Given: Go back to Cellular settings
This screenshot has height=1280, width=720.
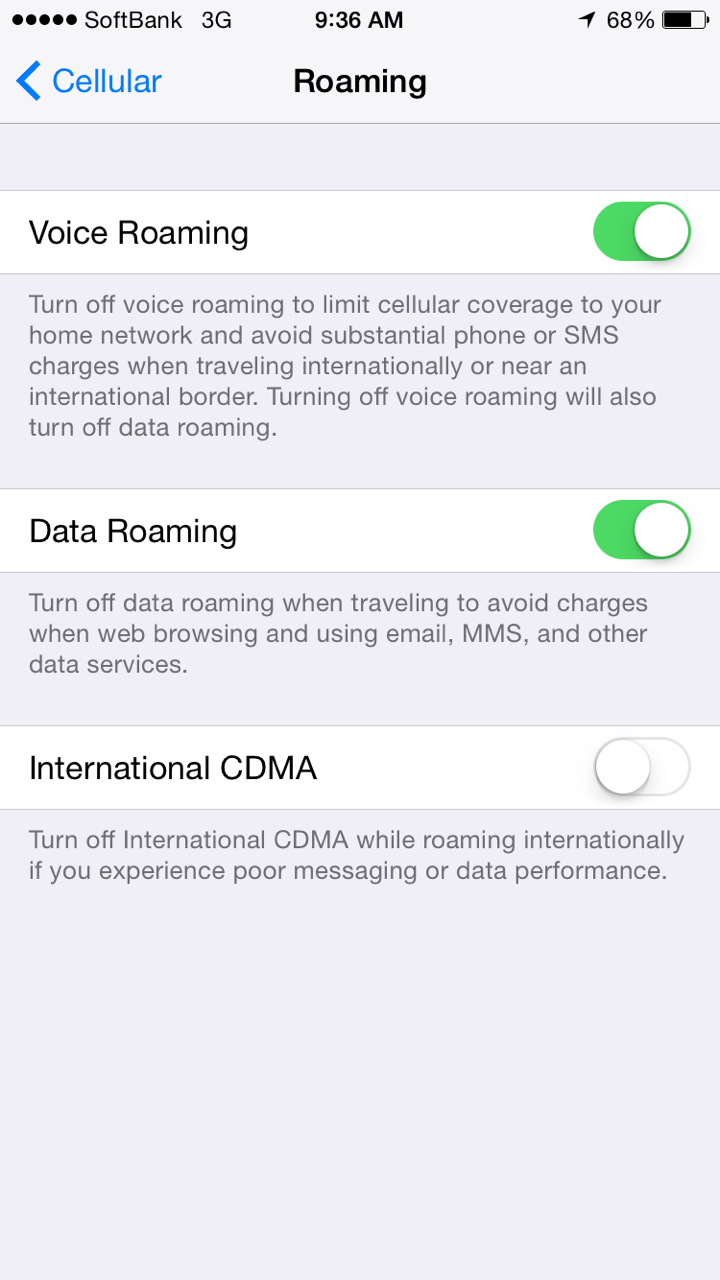Looking at the screenshot, I should click(89, 81).
